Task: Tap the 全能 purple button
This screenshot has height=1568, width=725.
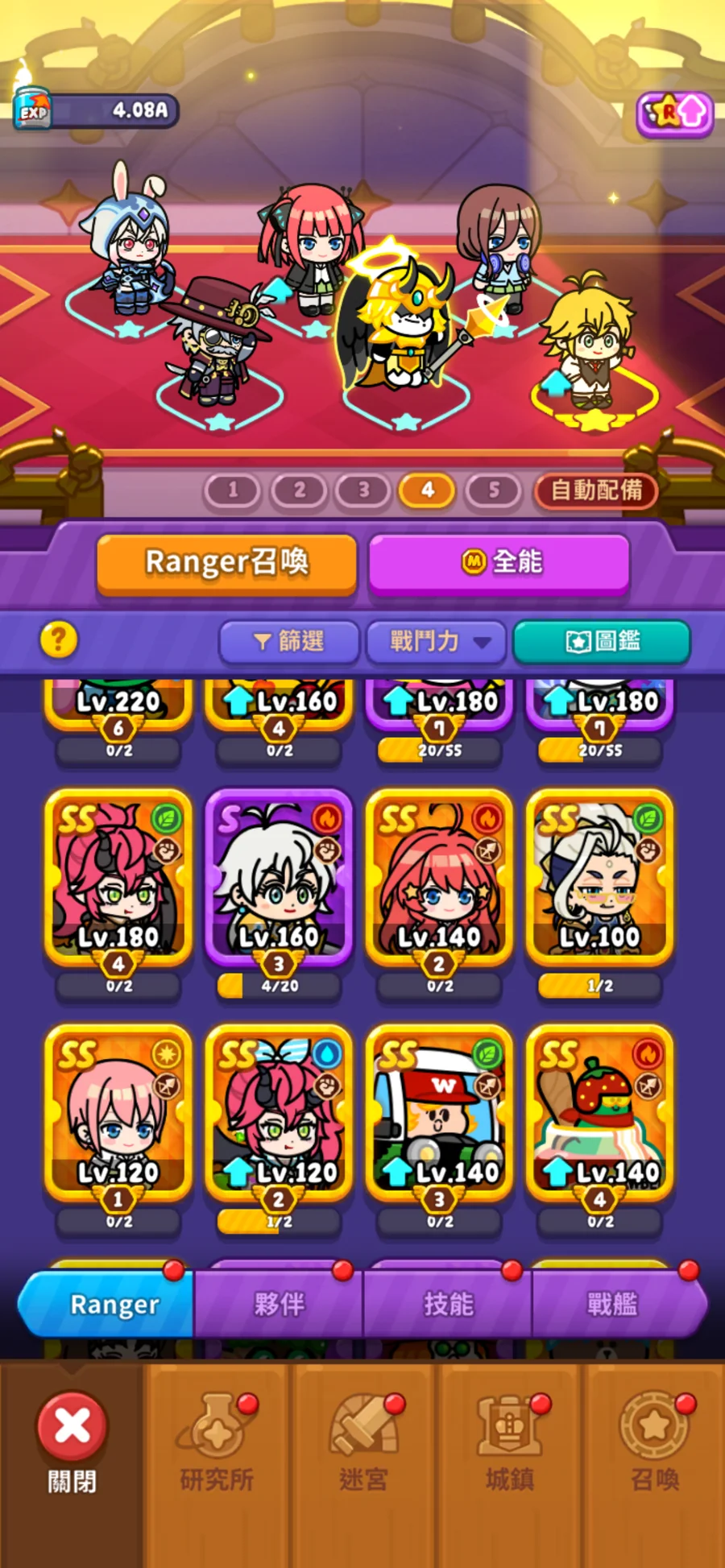Action: [x=499, y=562]
